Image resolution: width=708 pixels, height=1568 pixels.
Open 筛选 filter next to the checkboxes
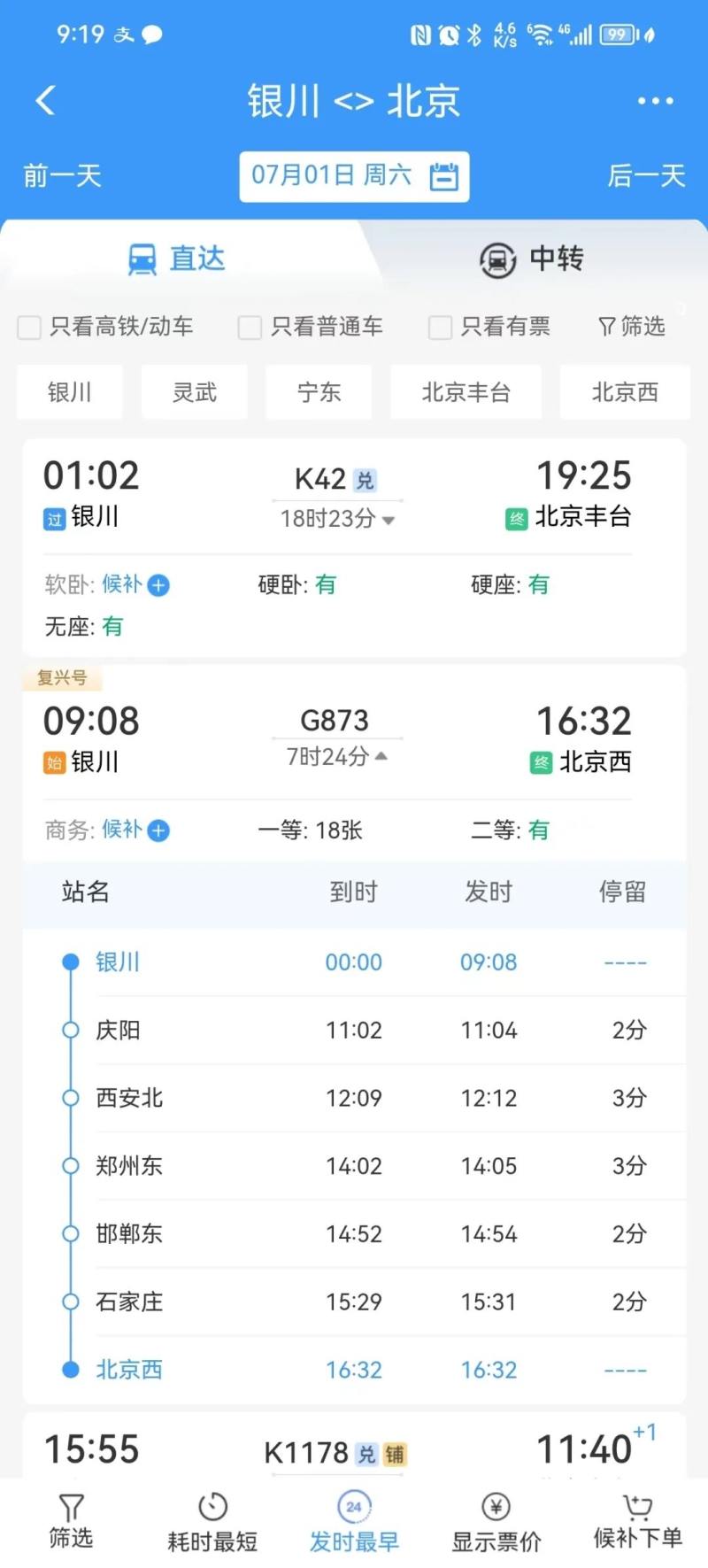click(632, 327)
